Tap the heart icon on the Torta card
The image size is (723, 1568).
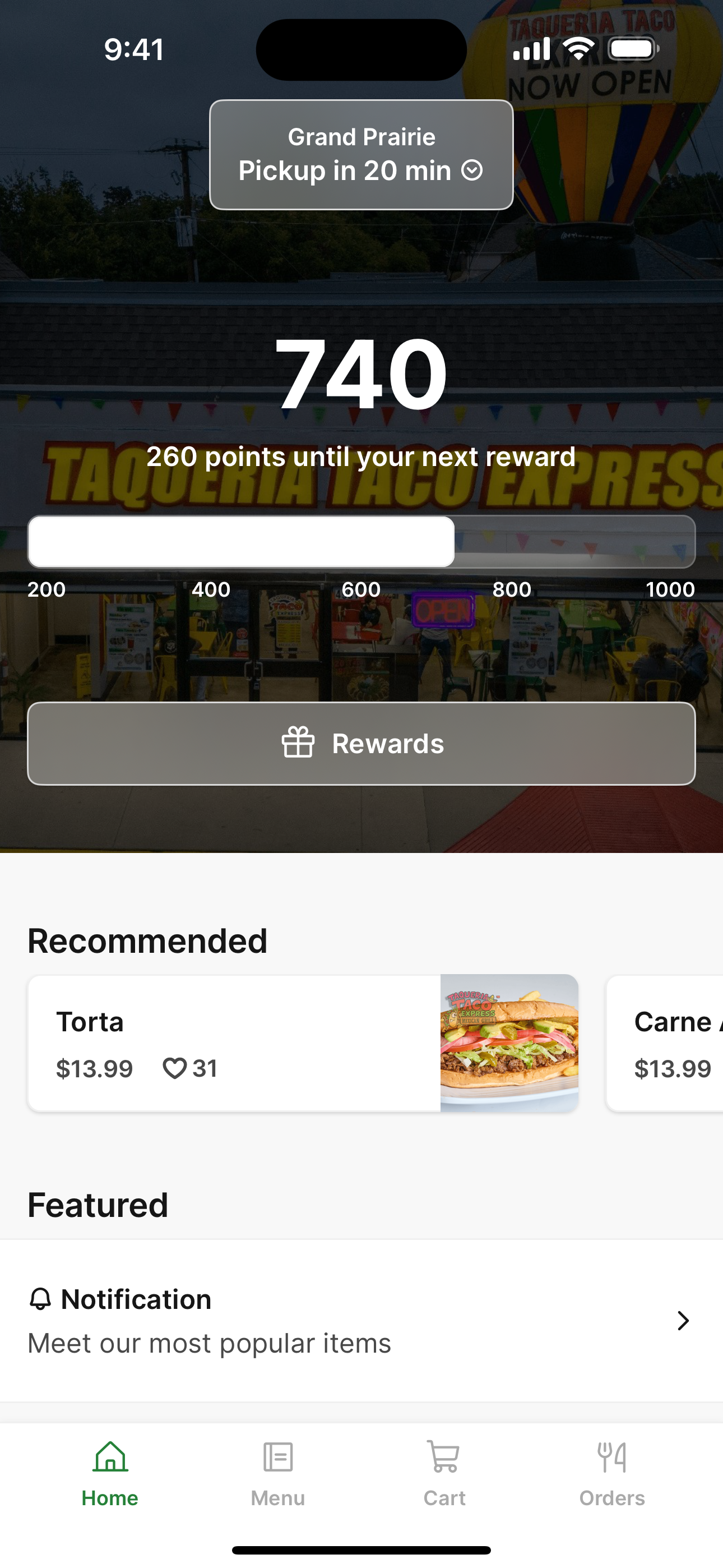click(x=175, y=1068)
